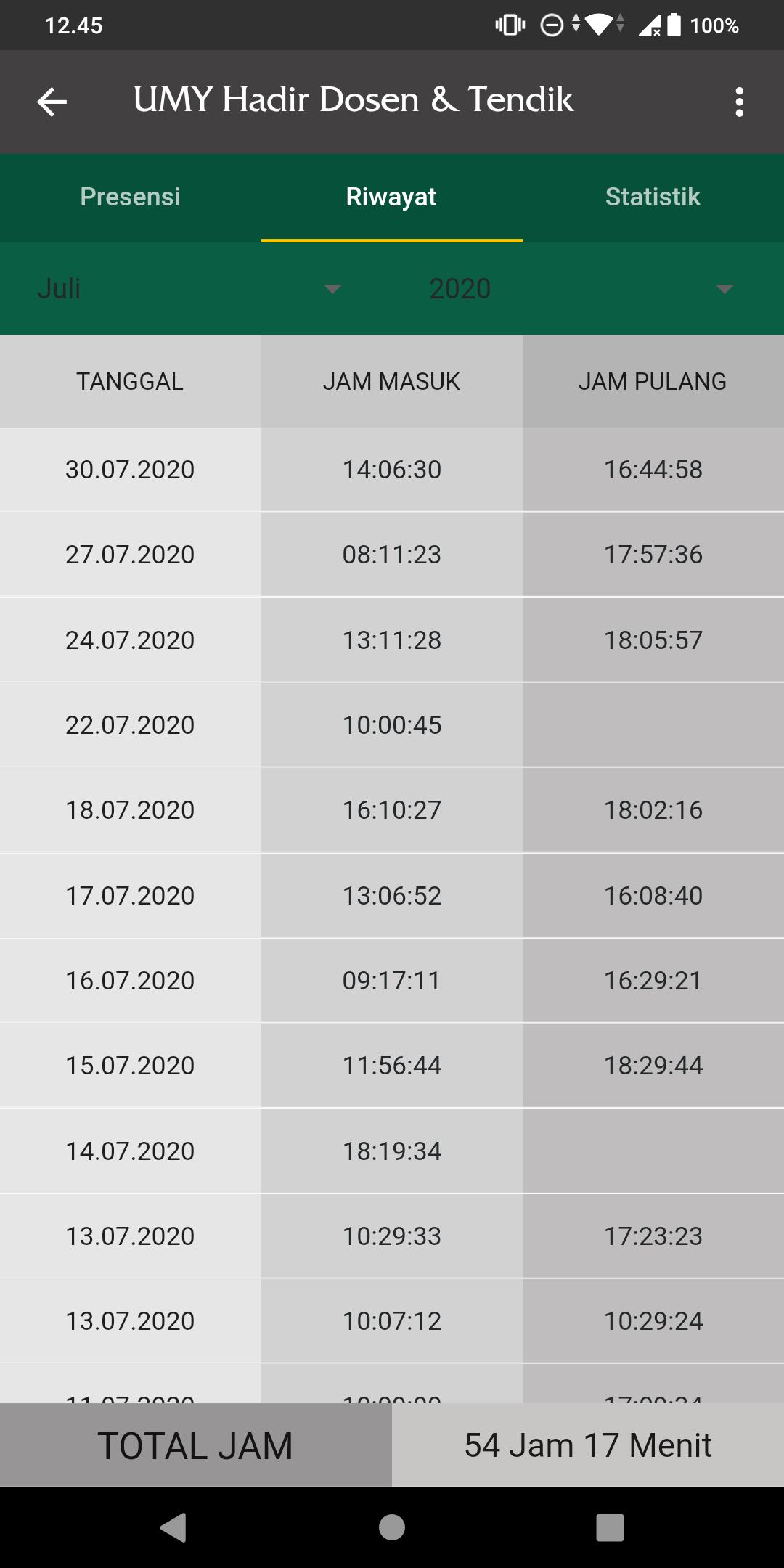
Task: Expand the Juli month dropdown
Action: pyautogui.click(x=189, y=289)
